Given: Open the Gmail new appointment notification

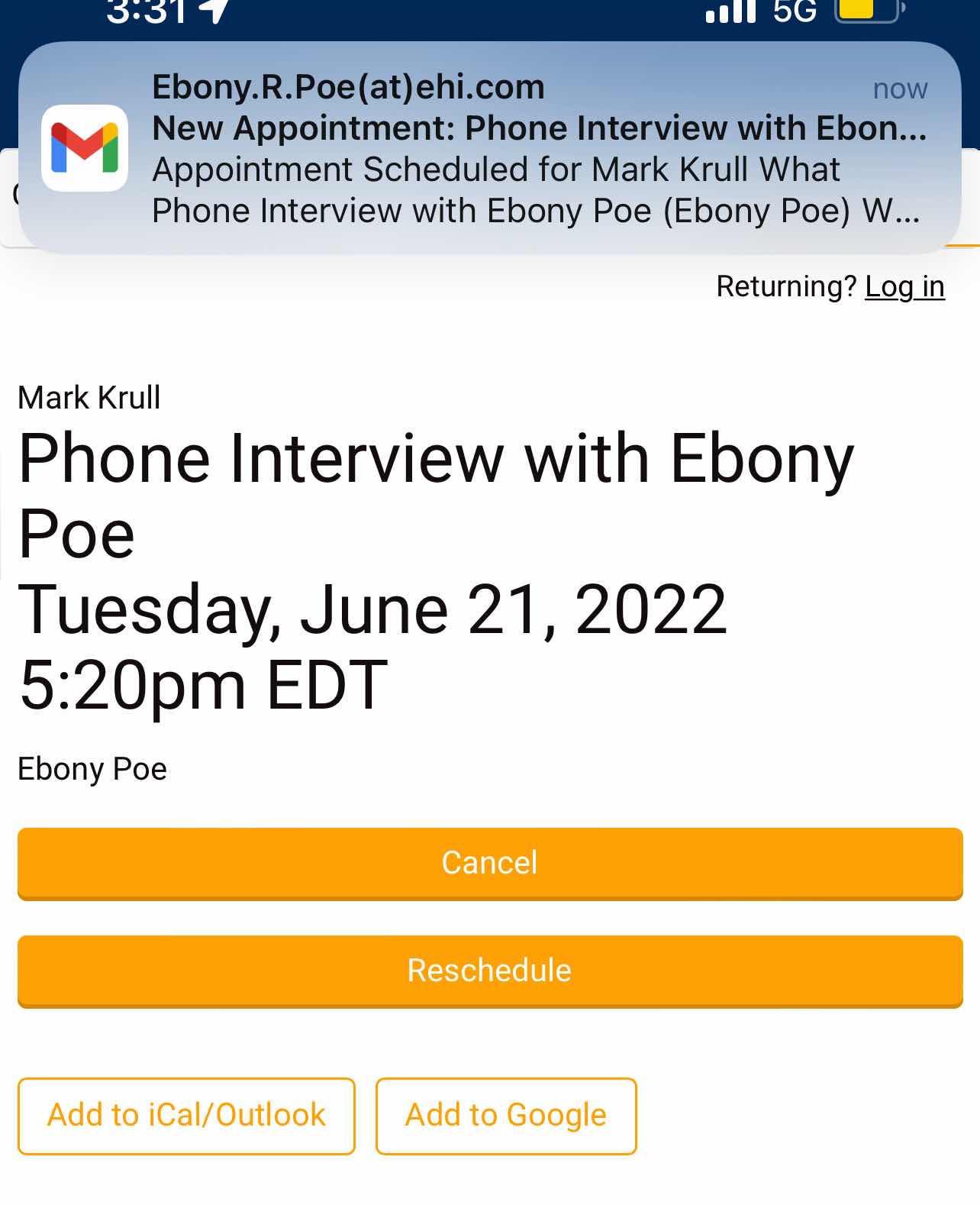Looking at the screenshot, I should click(488, 148).
